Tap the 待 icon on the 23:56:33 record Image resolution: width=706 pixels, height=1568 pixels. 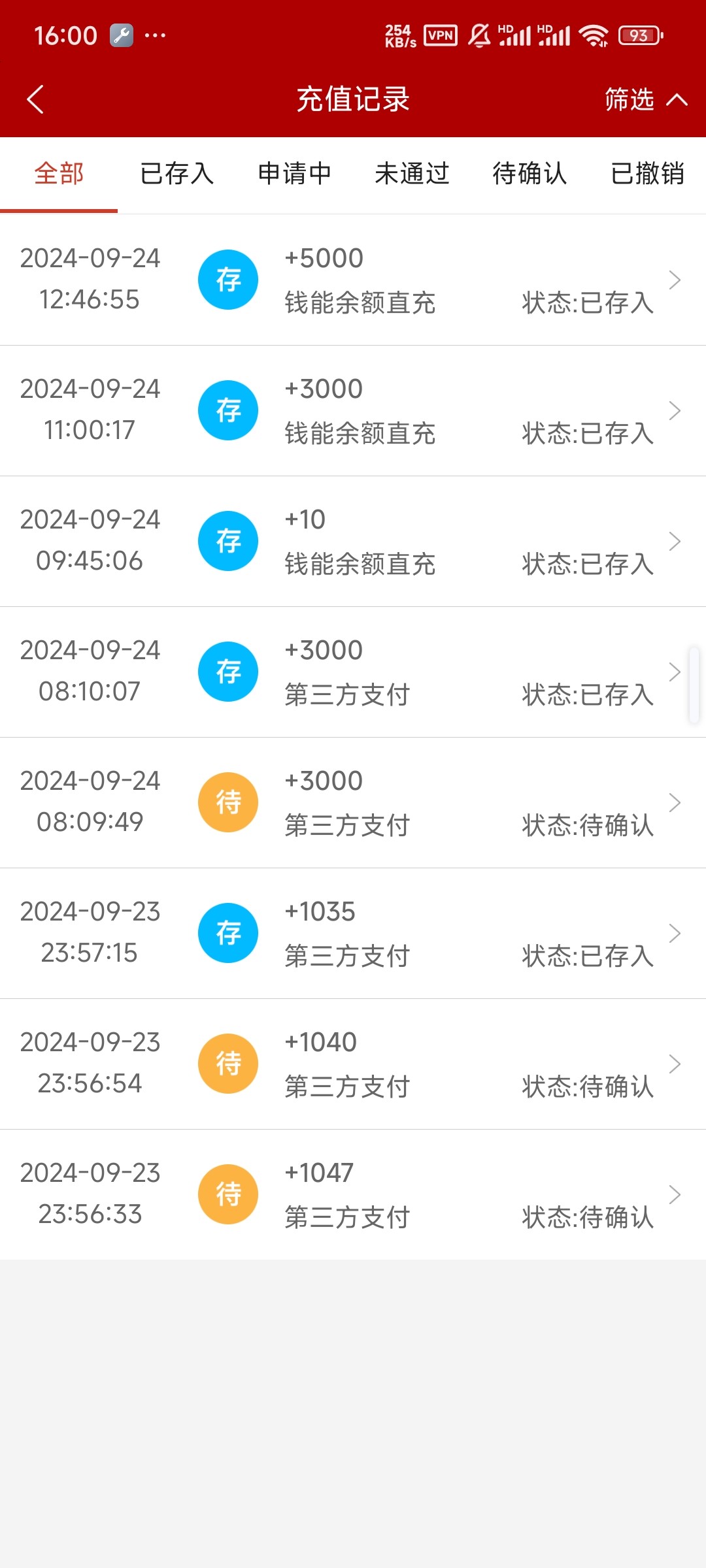[227, 1194]
